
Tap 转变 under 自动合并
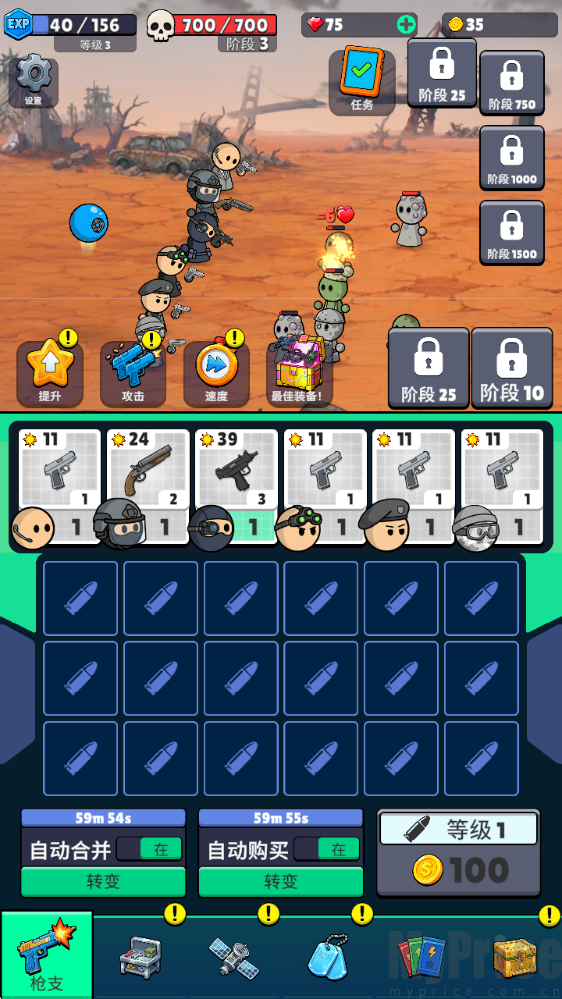click(103, 882)
